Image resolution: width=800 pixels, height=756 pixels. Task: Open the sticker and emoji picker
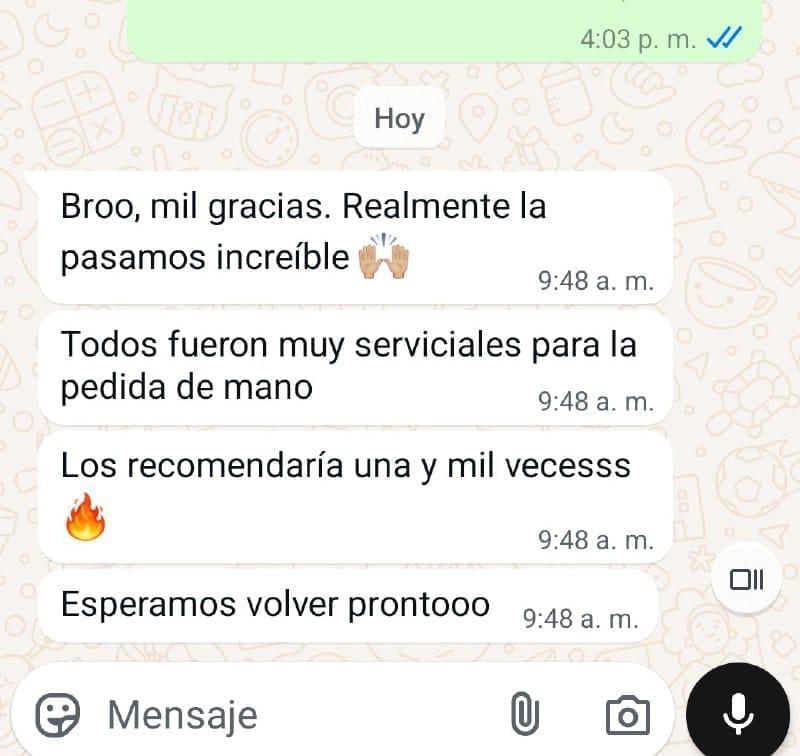58,714
